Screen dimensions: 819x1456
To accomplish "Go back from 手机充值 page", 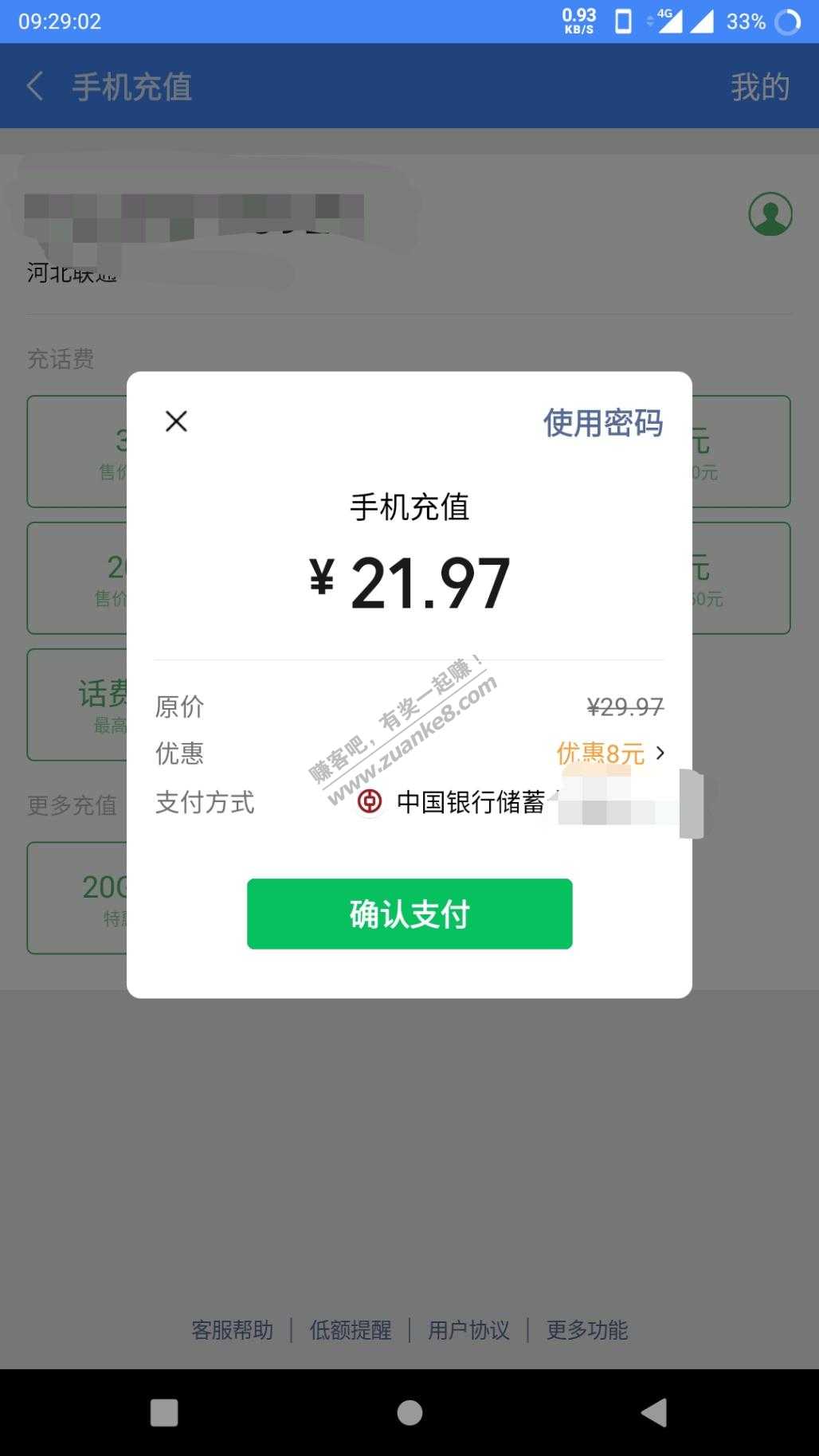I will pyautogui.click(x=35, y=86).
